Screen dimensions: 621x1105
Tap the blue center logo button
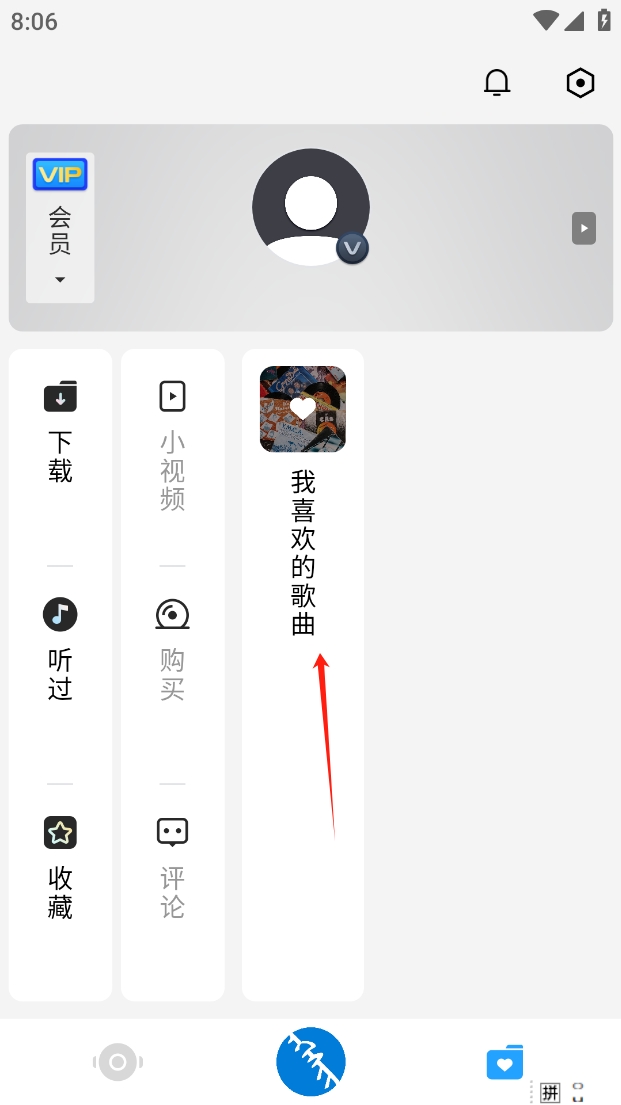(311, 1062)
